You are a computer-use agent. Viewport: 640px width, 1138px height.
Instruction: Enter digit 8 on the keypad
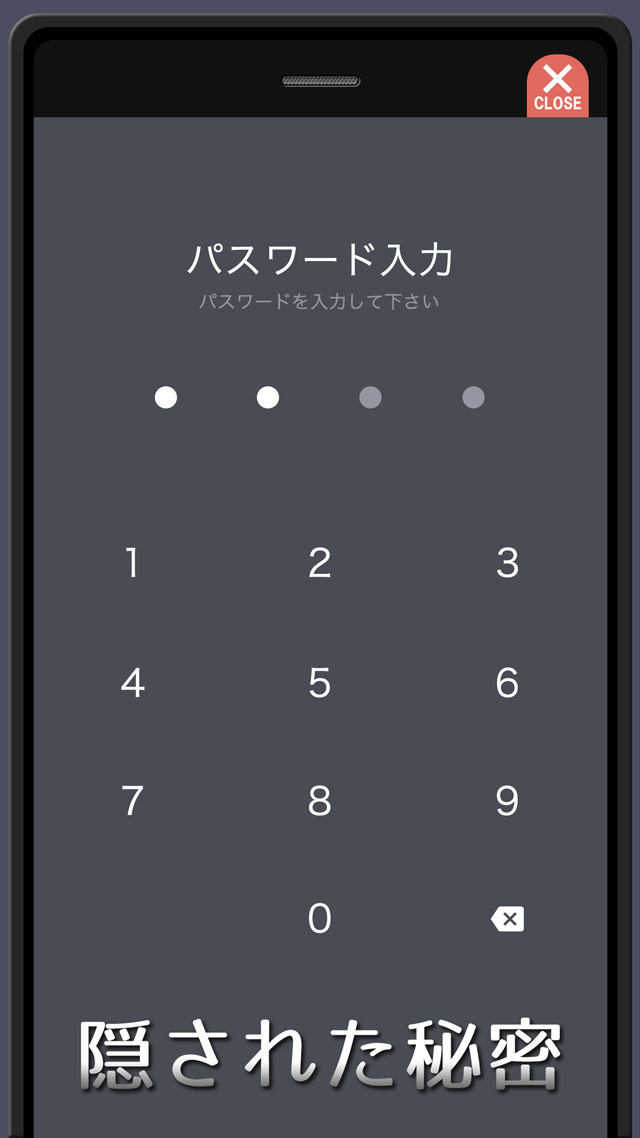[x=319, y=801]
